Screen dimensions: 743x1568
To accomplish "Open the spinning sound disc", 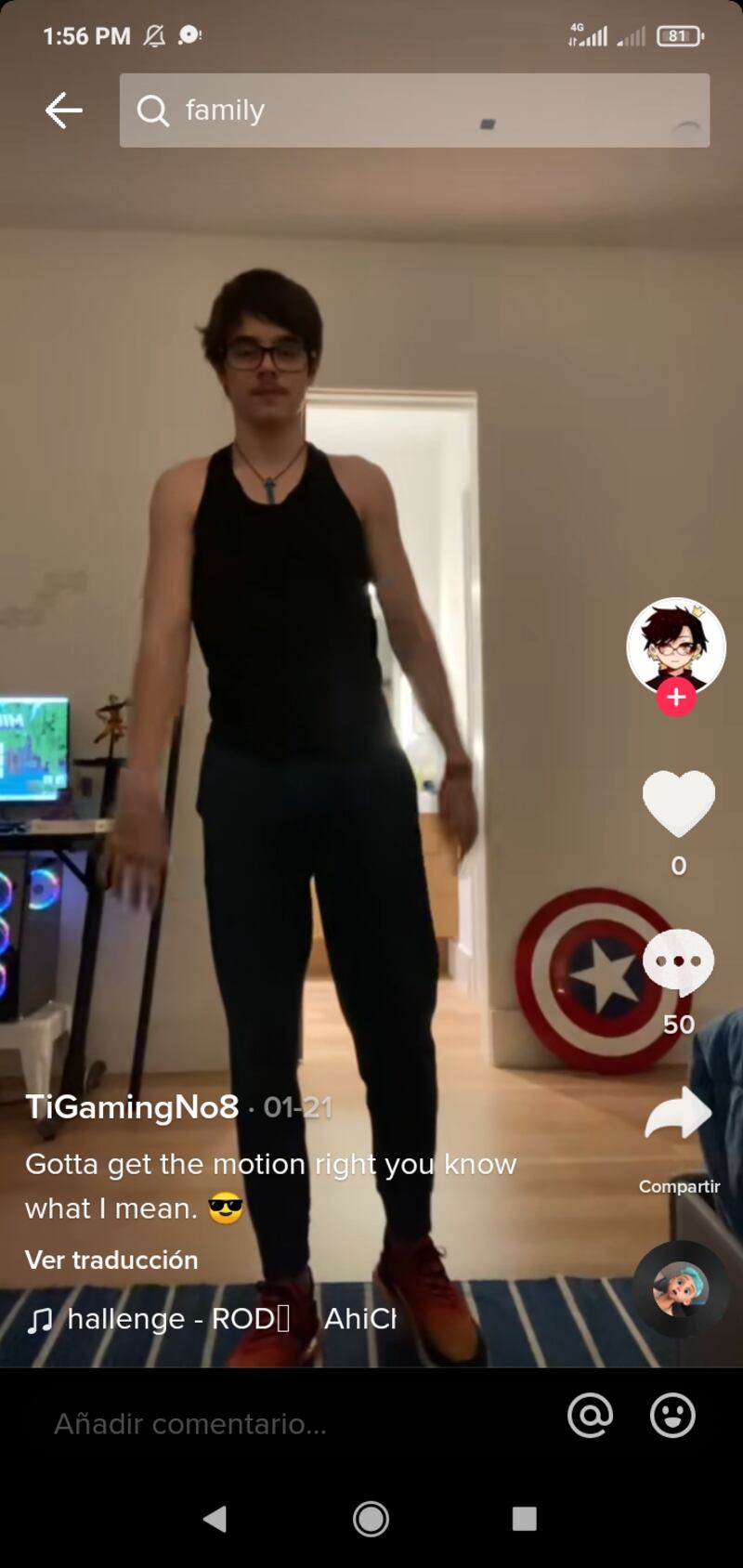I will pos(681,1288).
